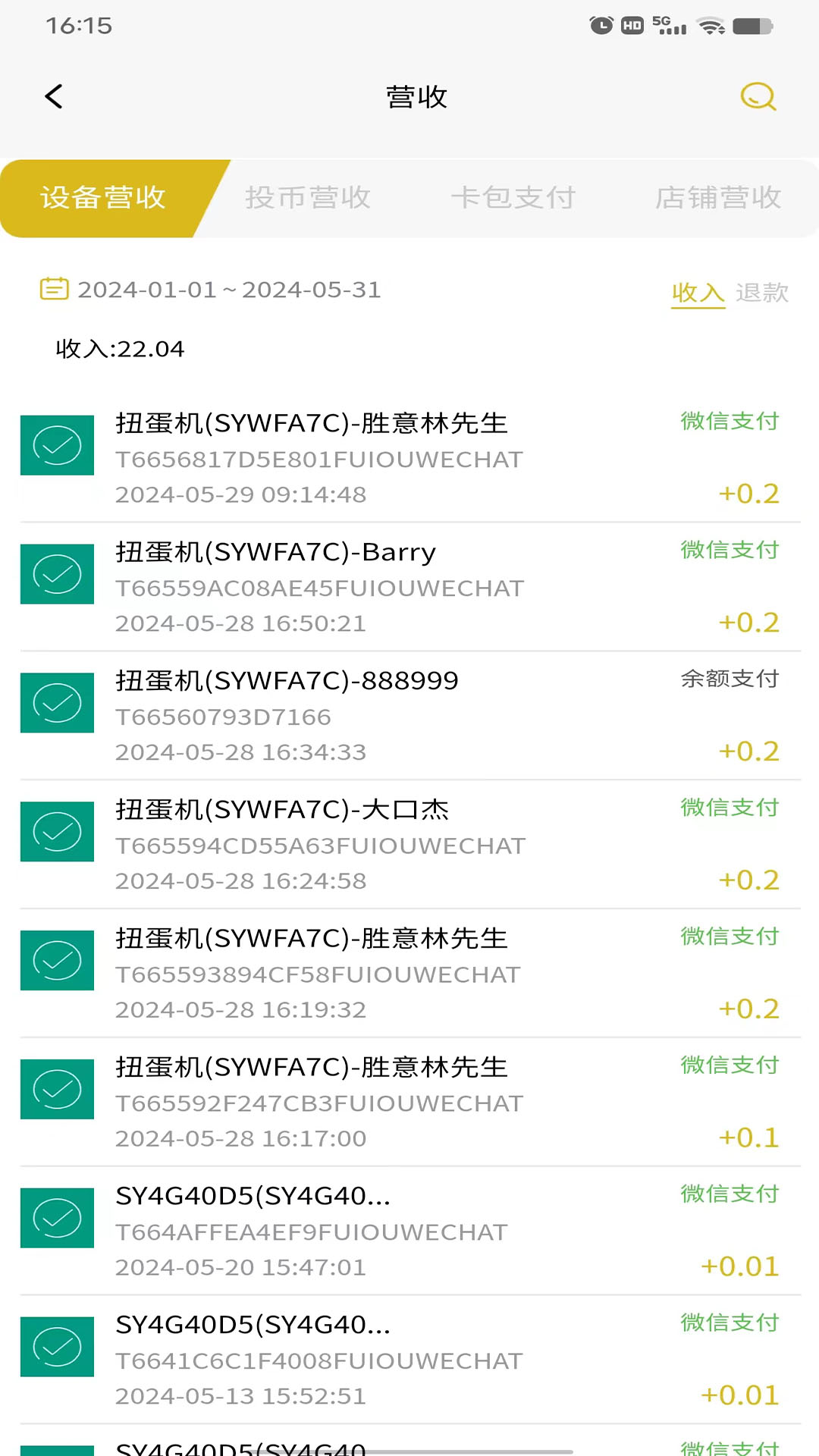
Task: Select checkmark icon on the Barry record
Action: (57, 574)
